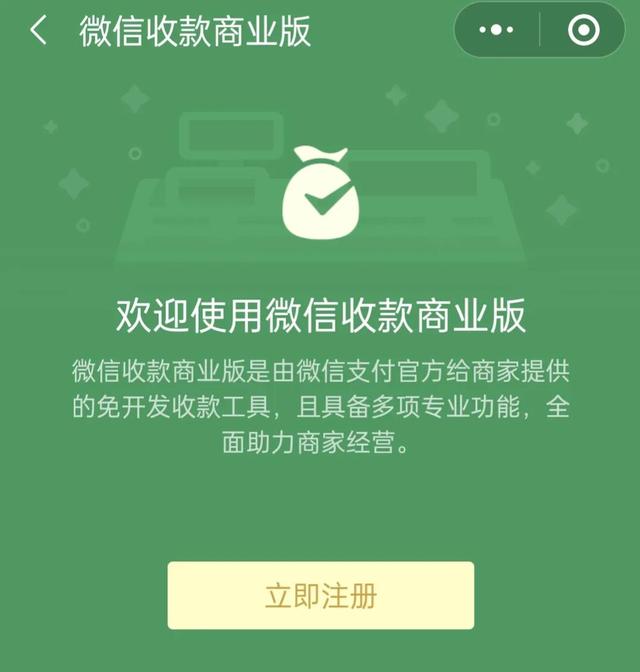The height and width of the screenshot is (672, 640).
Task: Open the mini program three-dot menu
Action: [x=497, y=31]
